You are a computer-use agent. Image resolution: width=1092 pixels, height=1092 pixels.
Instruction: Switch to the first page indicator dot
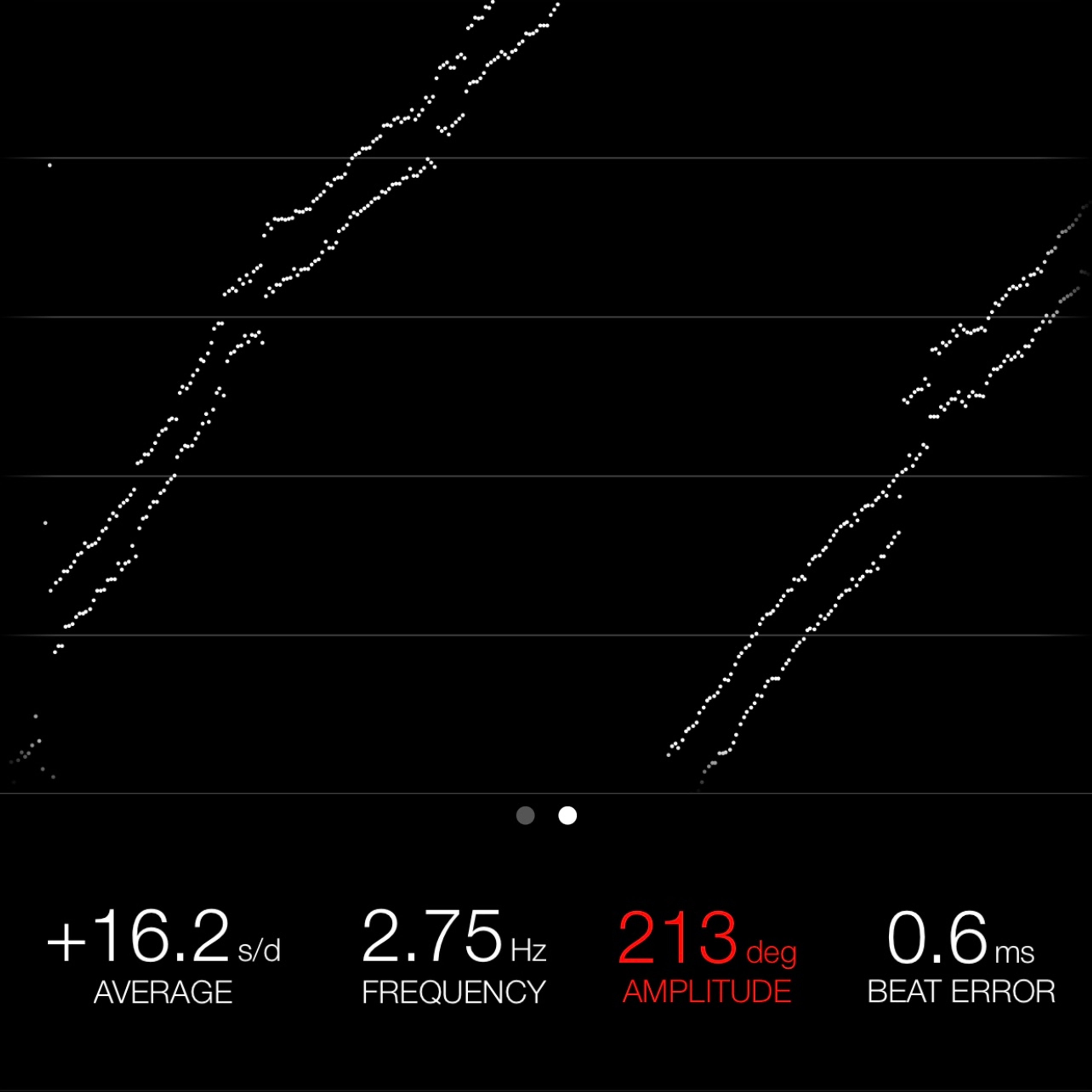click(x=525, y=815)
